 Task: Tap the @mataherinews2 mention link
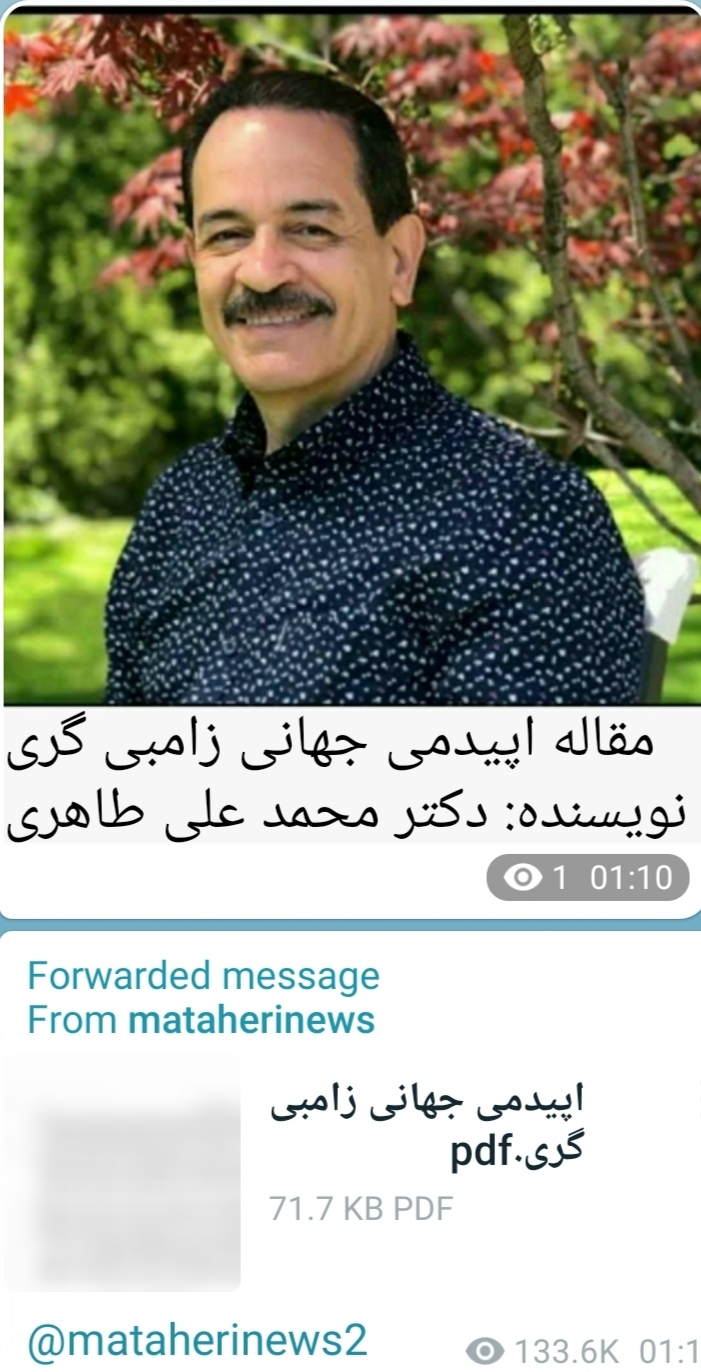coord(197,1340)
